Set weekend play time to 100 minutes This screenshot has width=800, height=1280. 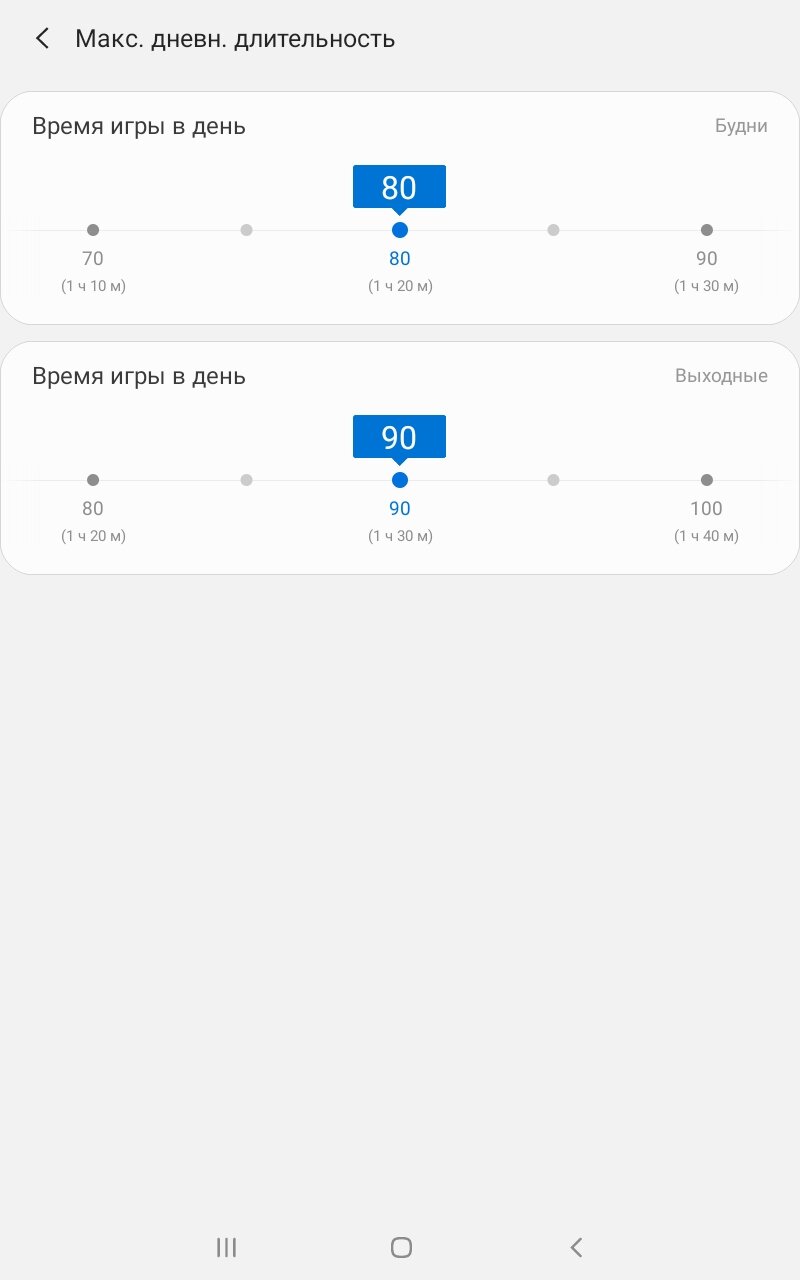coord(707,480)
